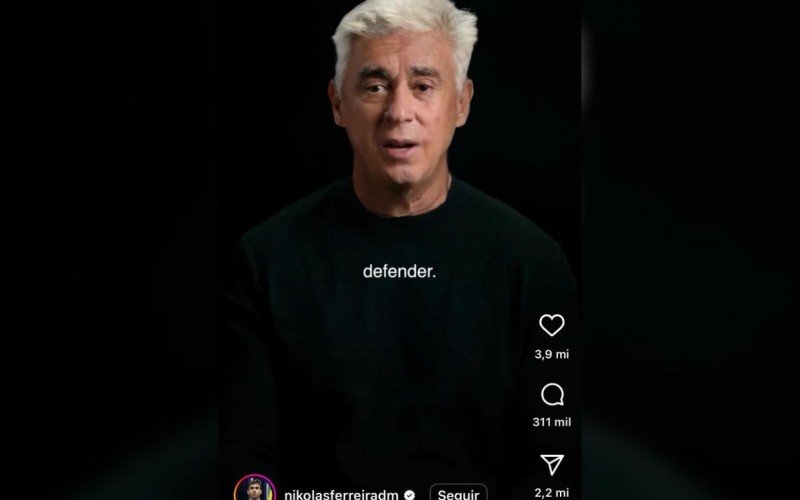Viewport: 800px width, 500px height.
Task: Open the comments on this reel
Action: click(x=552, y=394)
